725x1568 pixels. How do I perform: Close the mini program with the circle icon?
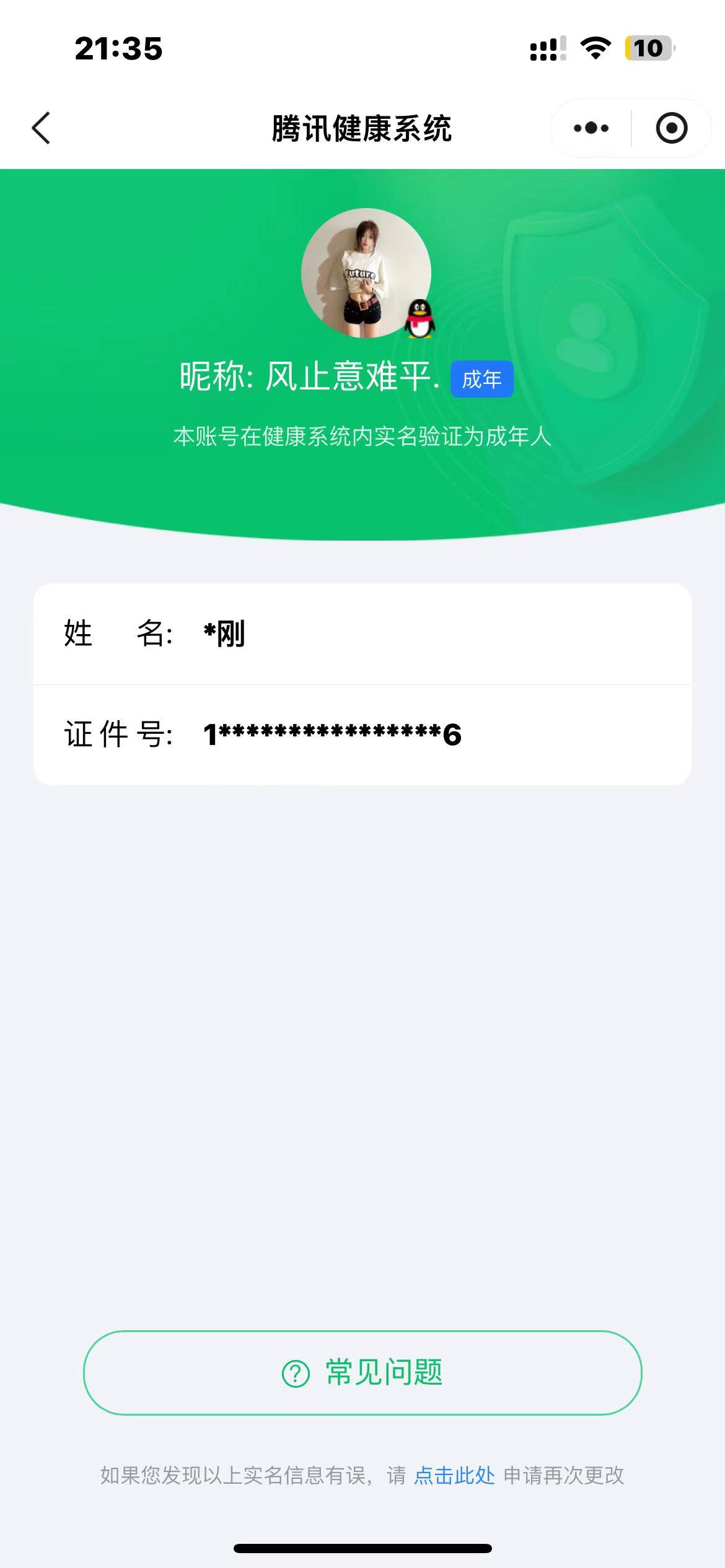coord(671,128)
